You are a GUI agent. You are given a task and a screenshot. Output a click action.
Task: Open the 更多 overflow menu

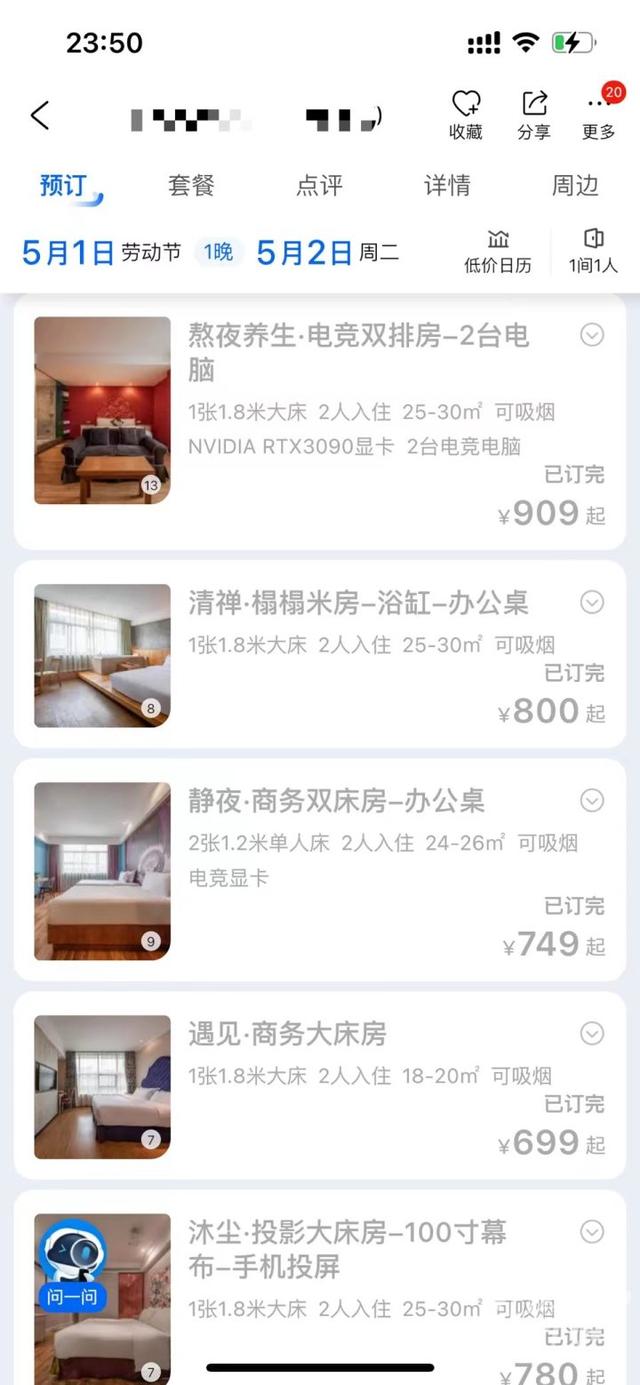pos(598,114)
